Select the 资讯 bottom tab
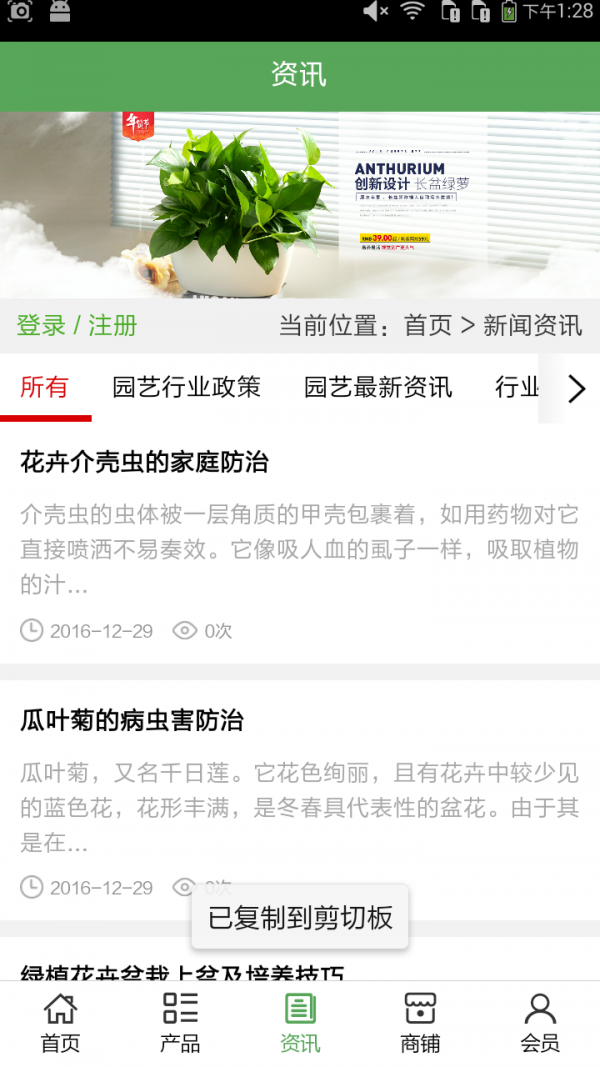Screen dimensions: 600x1067 [300, 1023]
